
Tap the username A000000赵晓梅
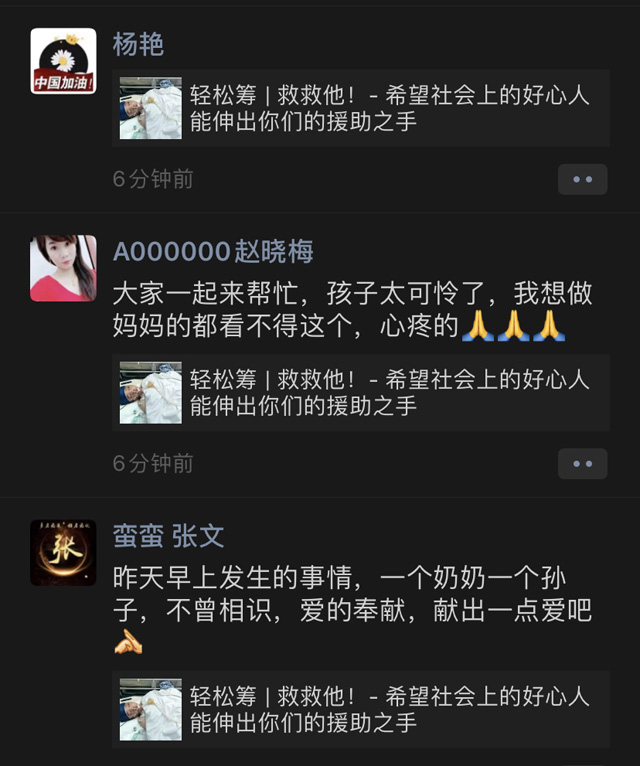213,251
